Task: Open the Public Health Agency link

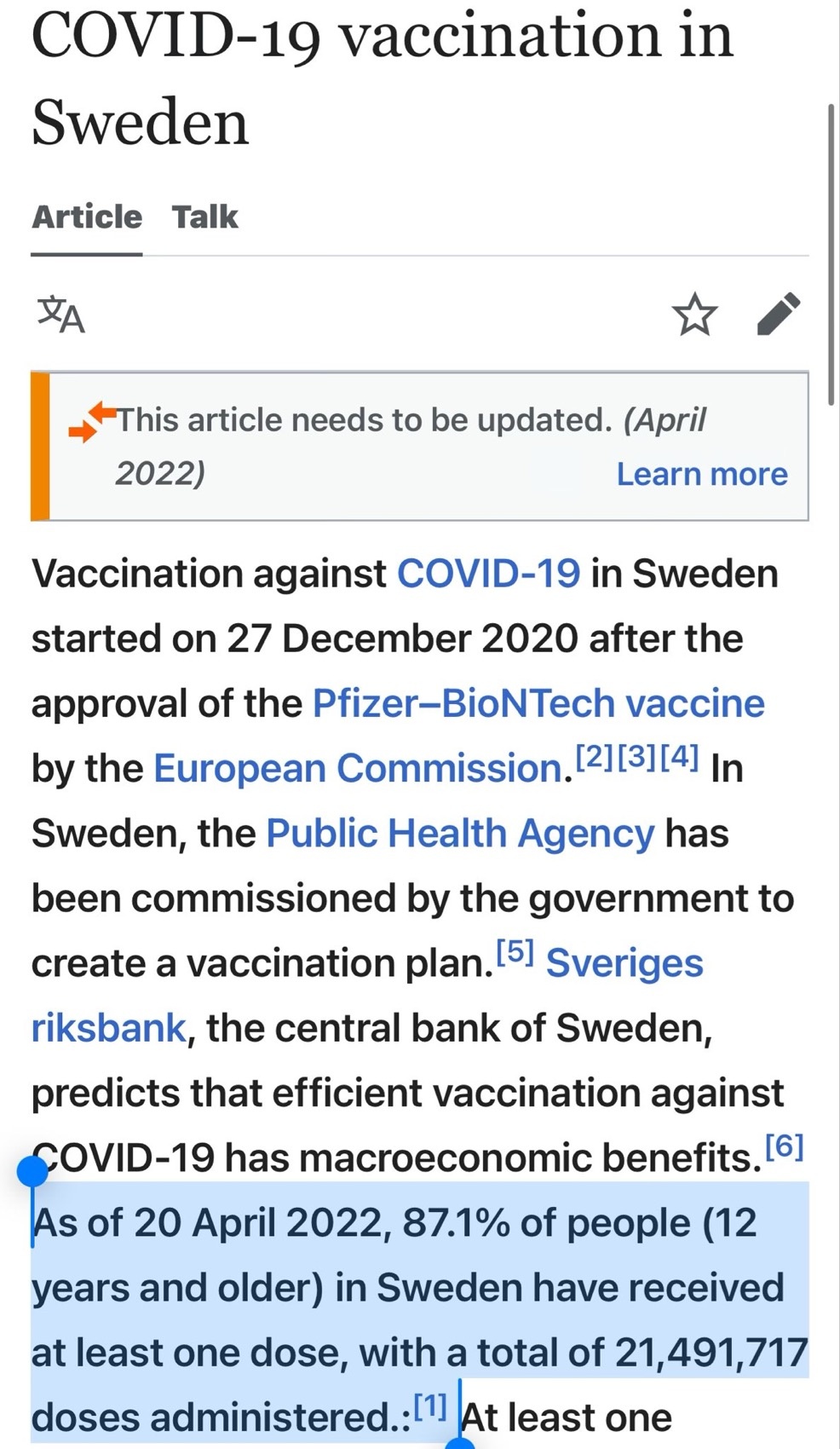Action: pyautogui.click(x=460, y=833)
